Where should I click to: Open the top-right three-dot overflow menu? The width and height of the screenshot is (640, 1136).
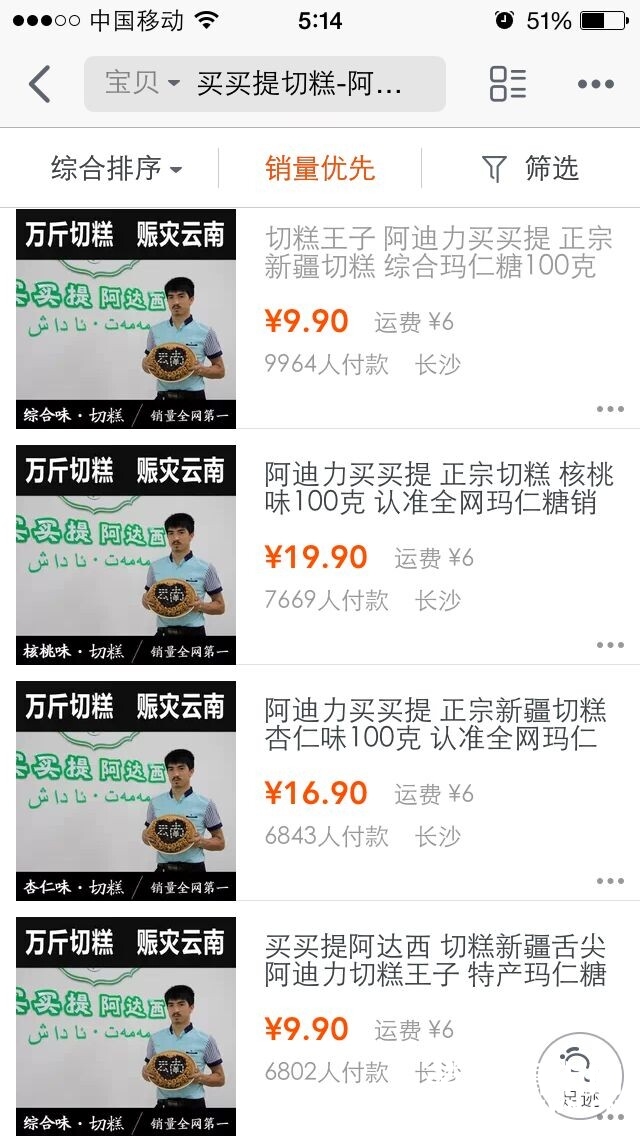click(596, 84)
